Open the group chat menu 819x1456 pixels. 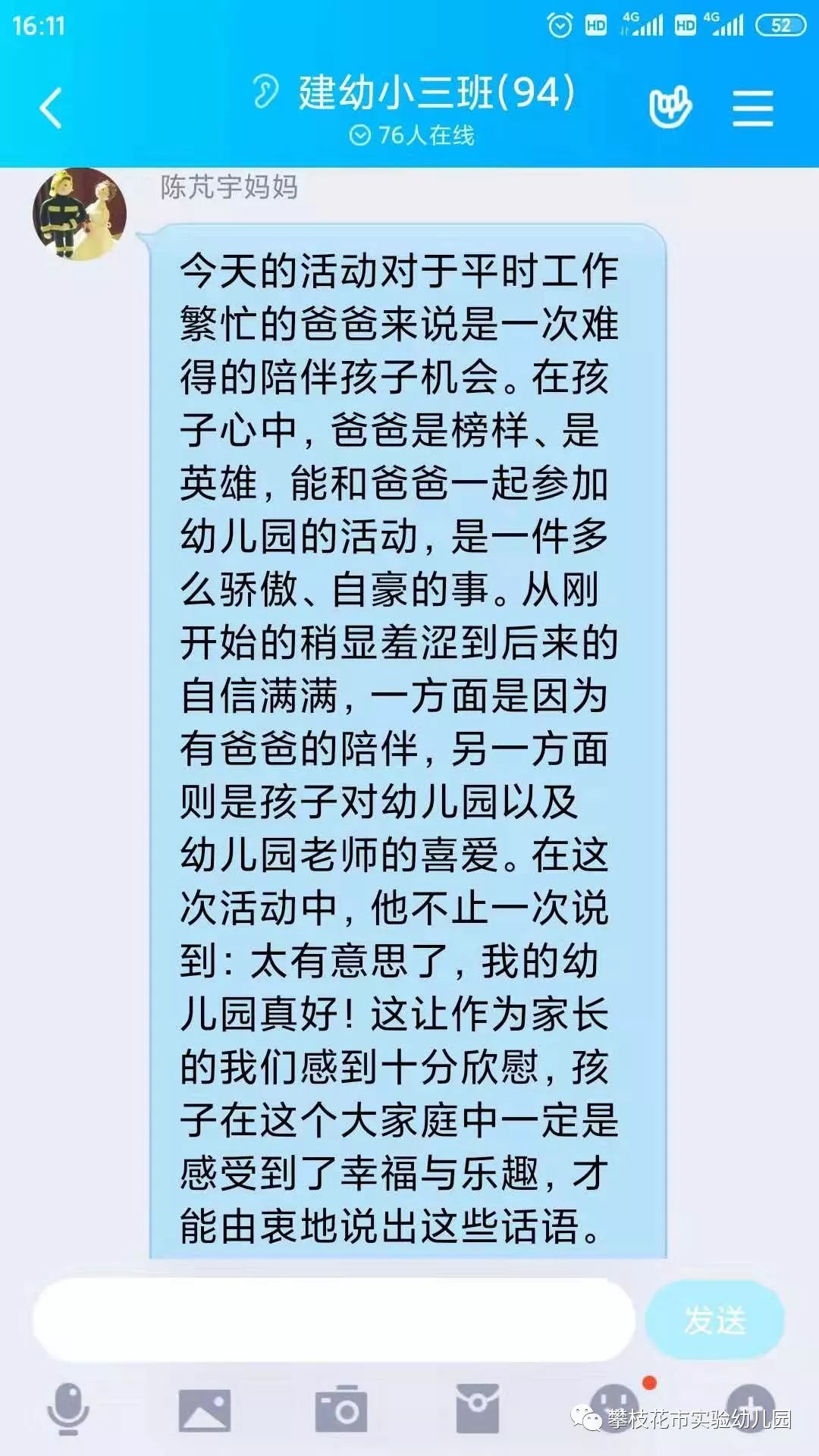752,108
